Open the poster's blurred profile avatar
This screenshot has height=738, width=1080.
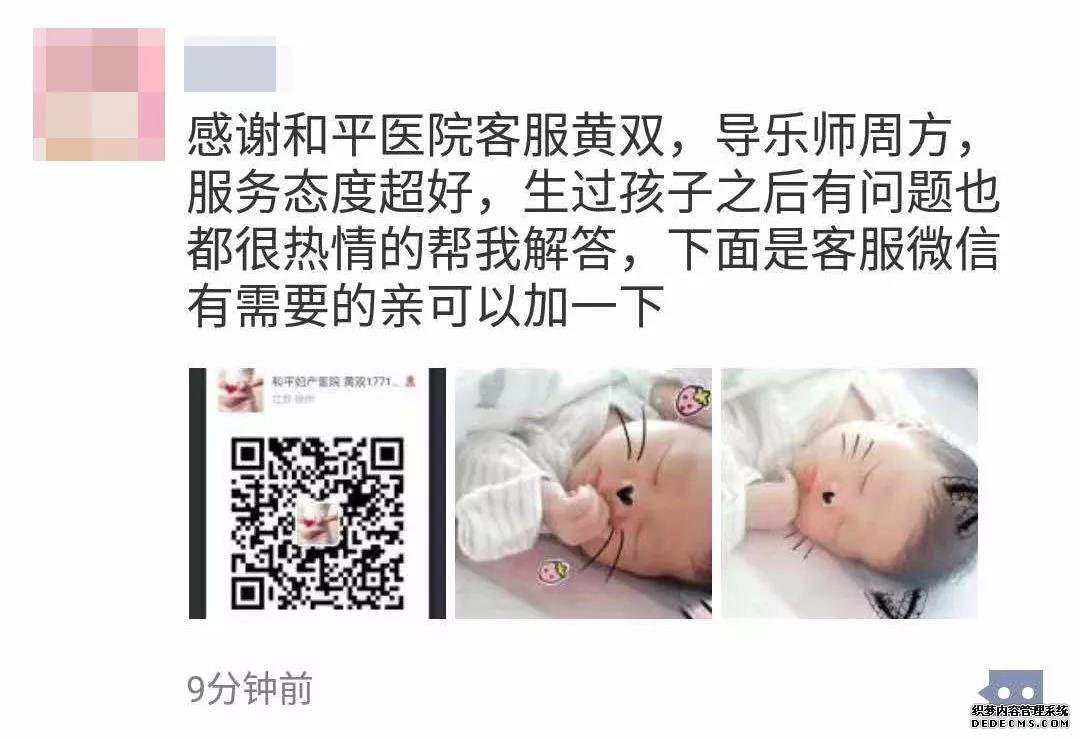point(98,94)
